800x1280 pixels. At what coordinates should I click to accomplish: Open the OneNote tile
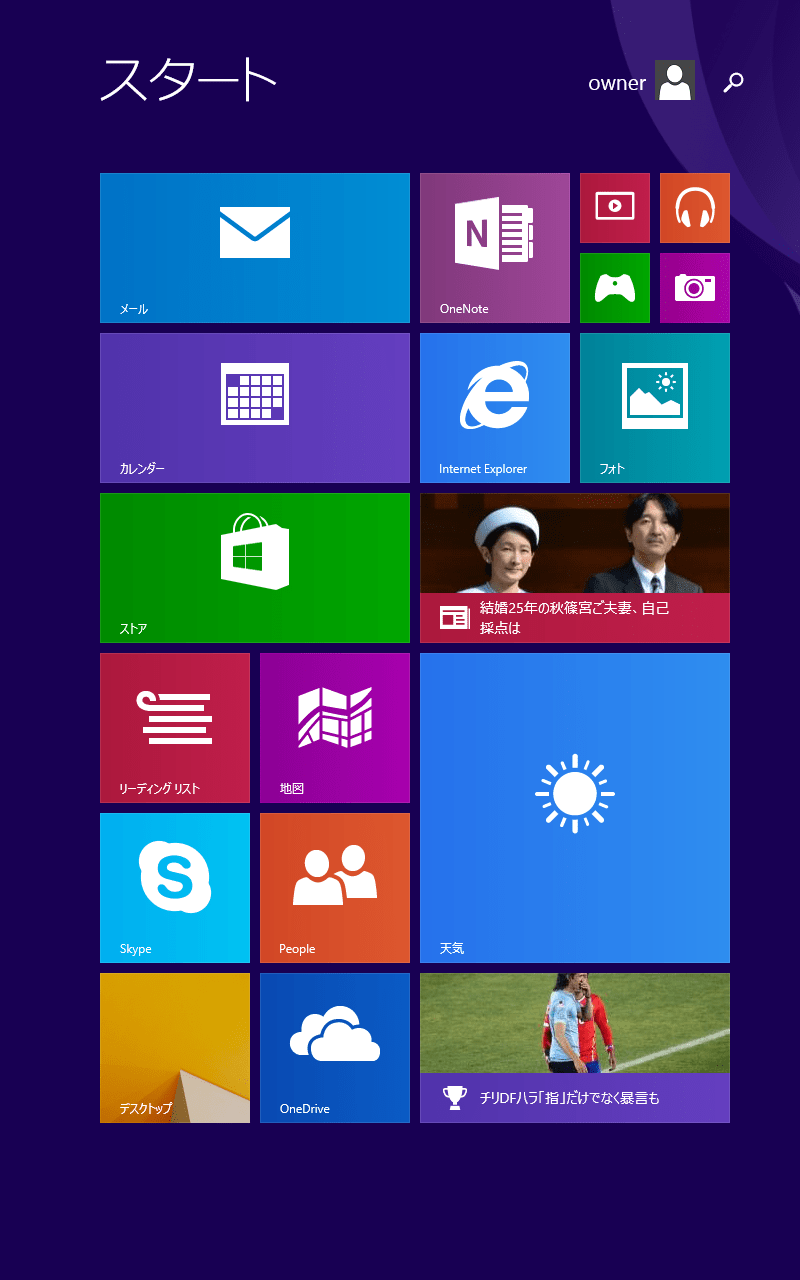(x=495, y=248)
